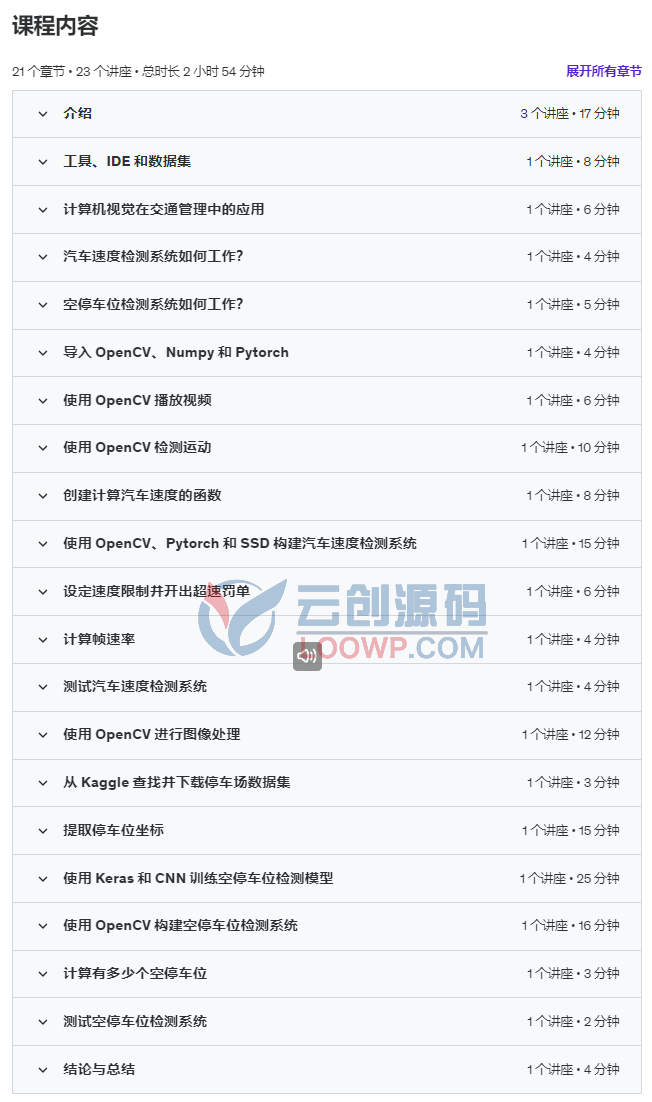The height and width of the screenshot is (1102, 652).
Task: Open the 计算帧速率 section
Action: [327, 640]
